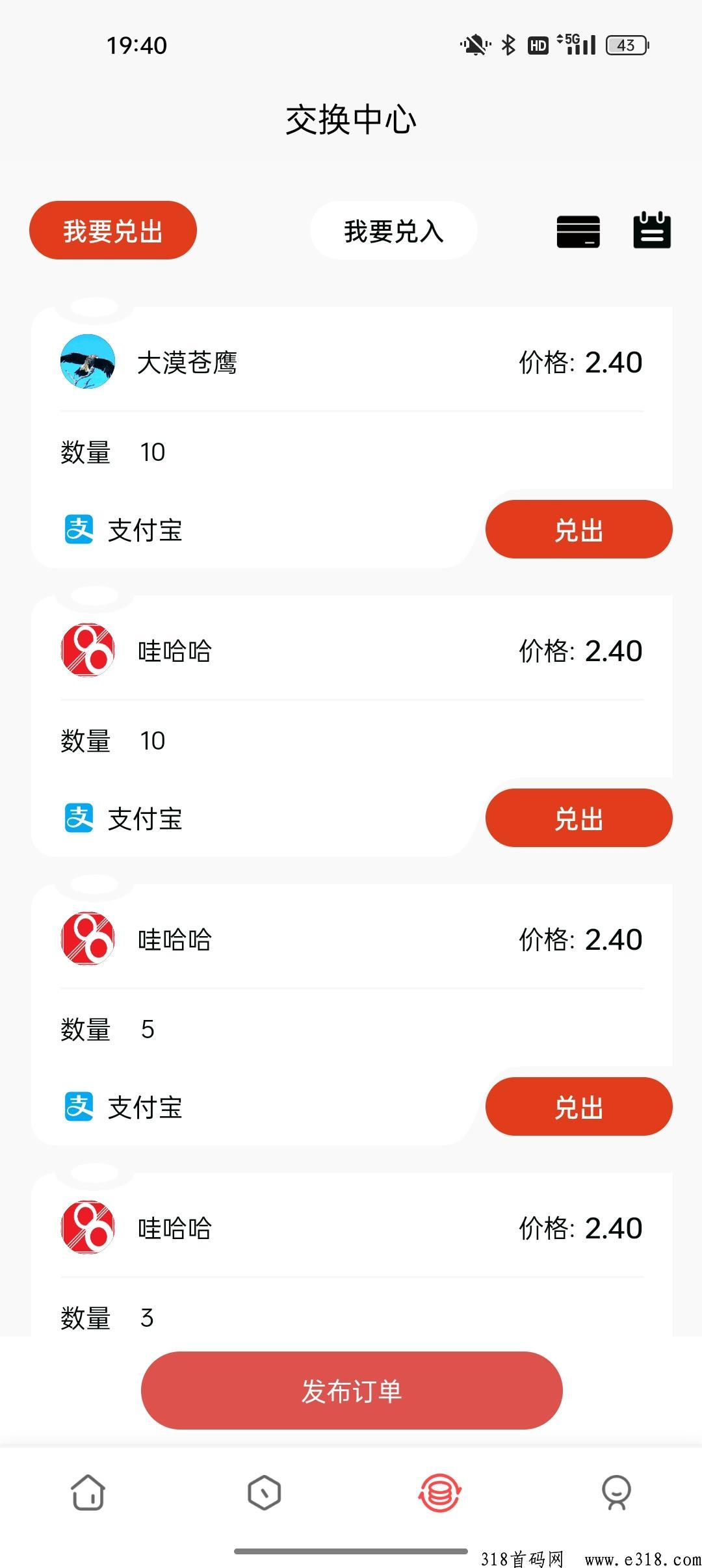Tap 兑出 on 大漠苍鹰's order
The width and height of the screenshot is (702, 1568).
coord(578,529)
